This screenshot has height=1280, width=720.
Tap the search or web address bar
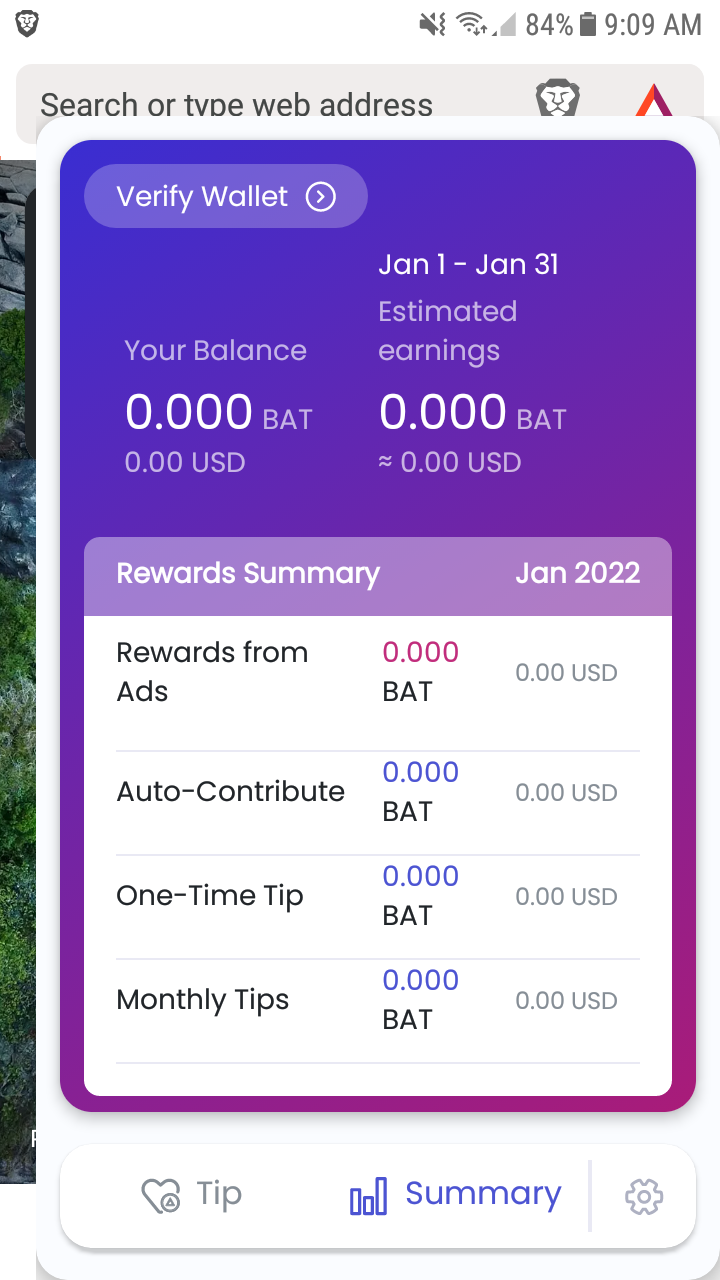click(237, 105)
